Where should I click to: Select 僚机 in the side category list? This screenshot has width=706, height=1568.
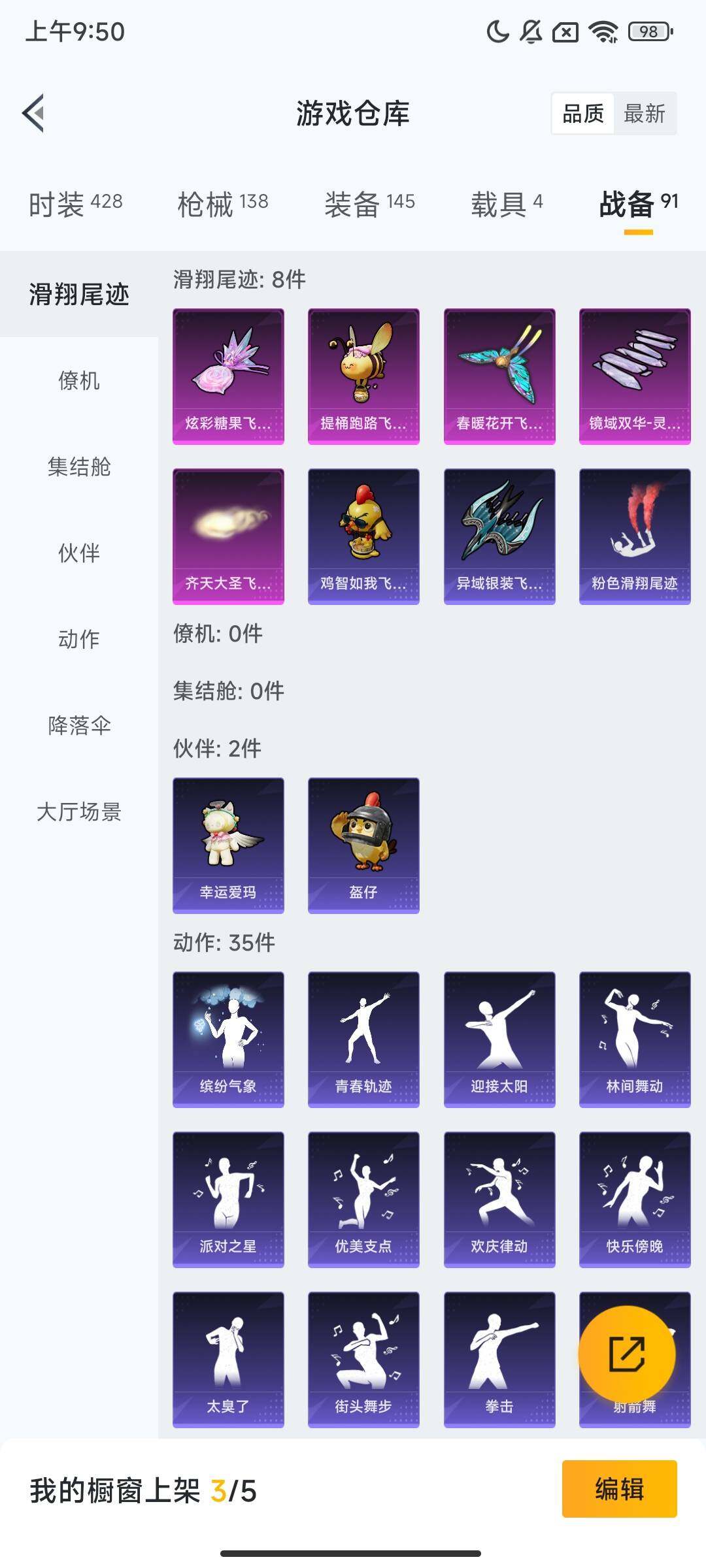79,380
